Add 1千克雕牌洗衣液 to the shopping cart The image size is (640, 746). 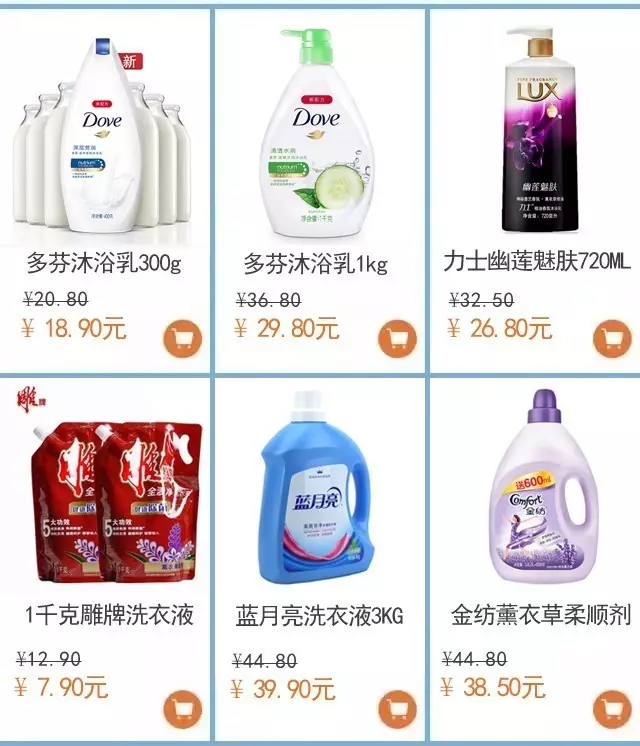click(182, 710)
